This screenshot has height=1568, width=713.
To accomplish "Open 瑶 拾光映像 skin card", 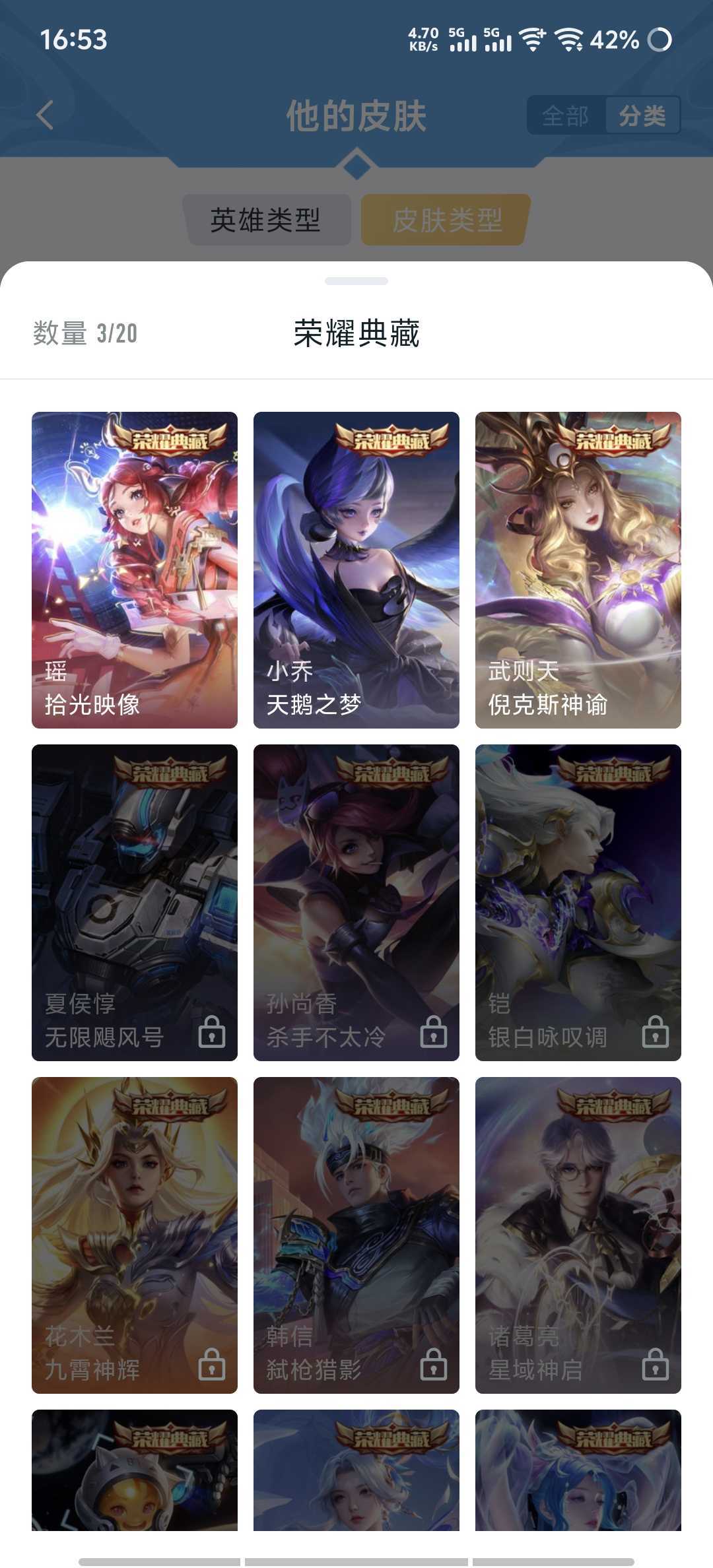I will pyautogui.click(x=135, y=570).
